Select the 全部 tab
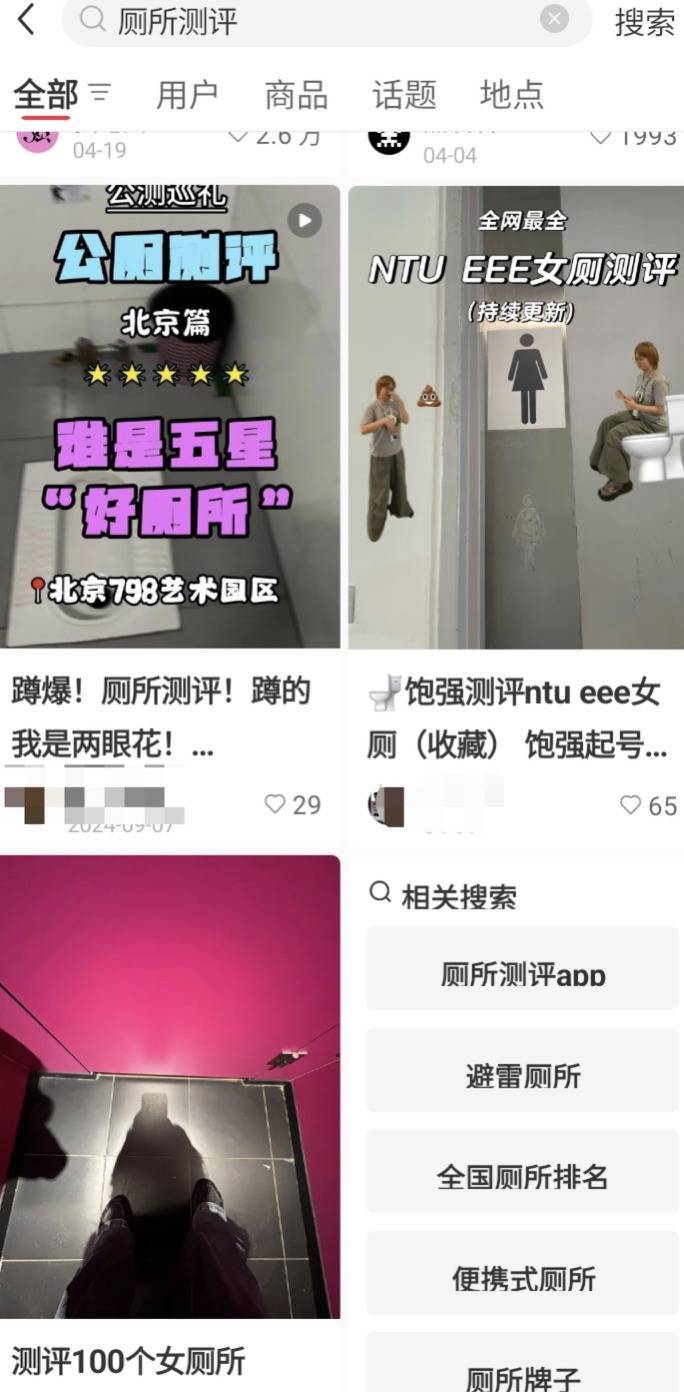This screenshot has height=1392, width=684. click(46, 95)
